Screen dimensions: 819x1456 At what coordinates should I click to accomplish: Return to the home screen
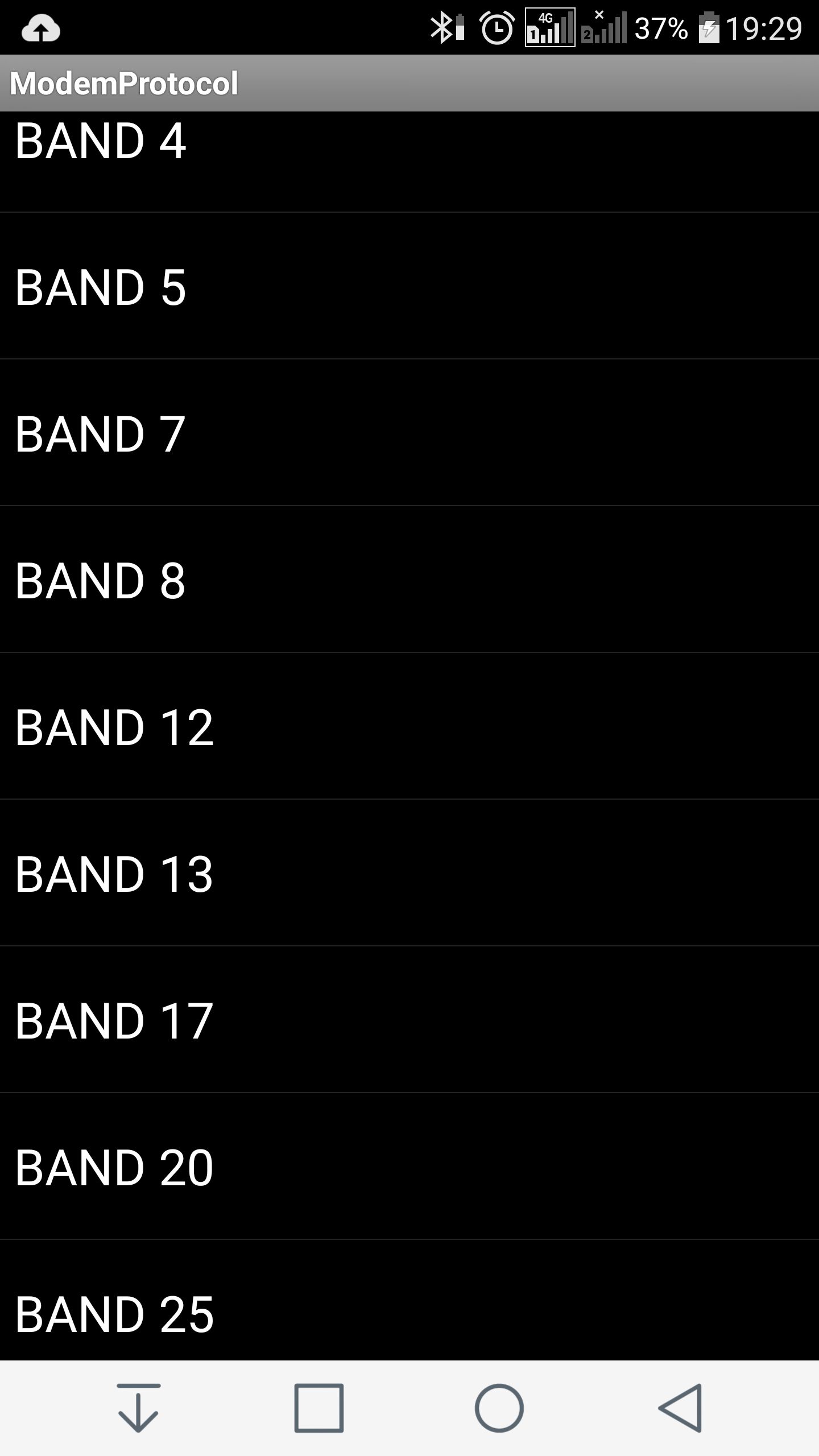point(499,1408)
